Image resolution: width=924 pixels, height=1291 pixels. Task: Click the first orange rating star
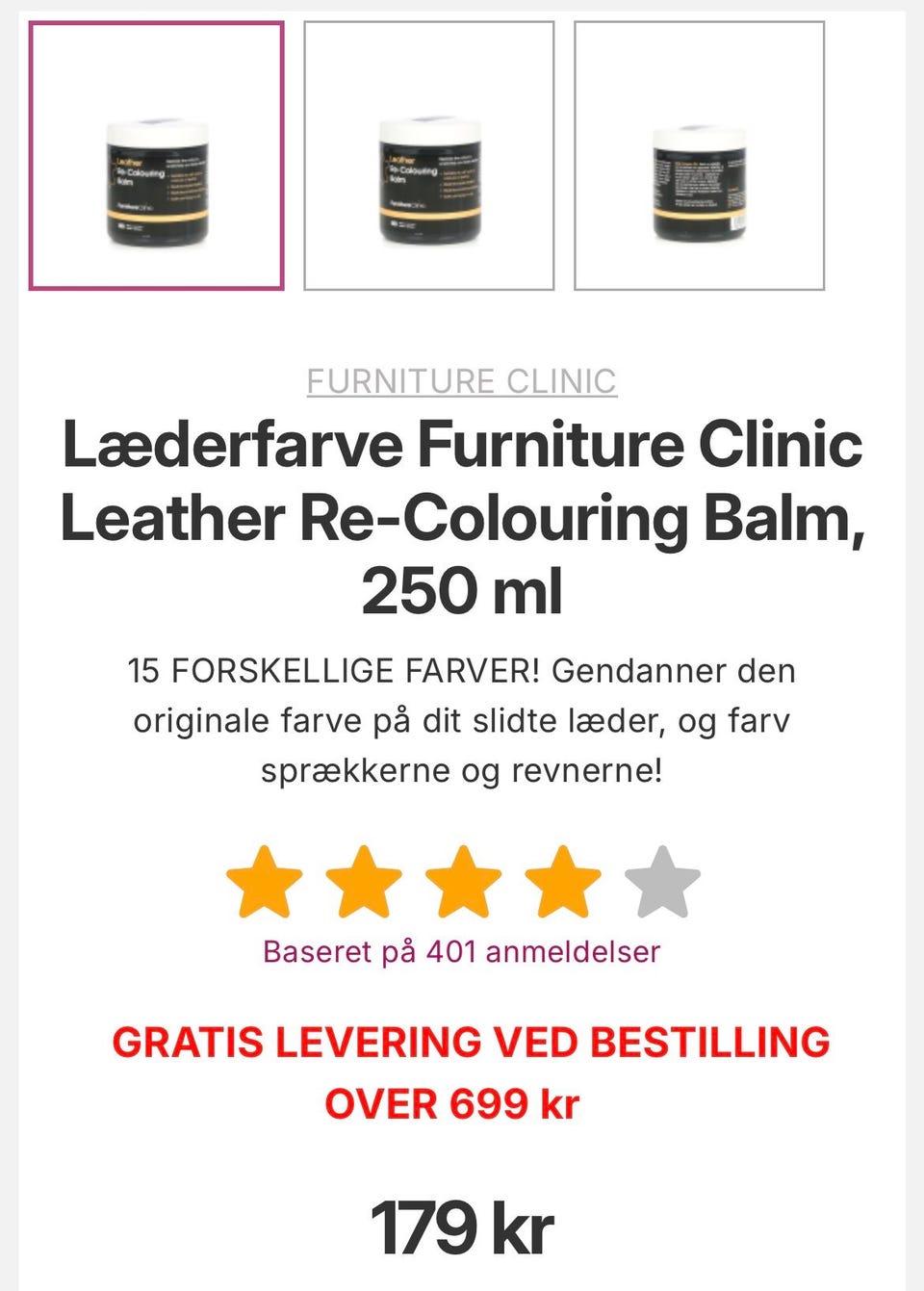coord(263,881)
